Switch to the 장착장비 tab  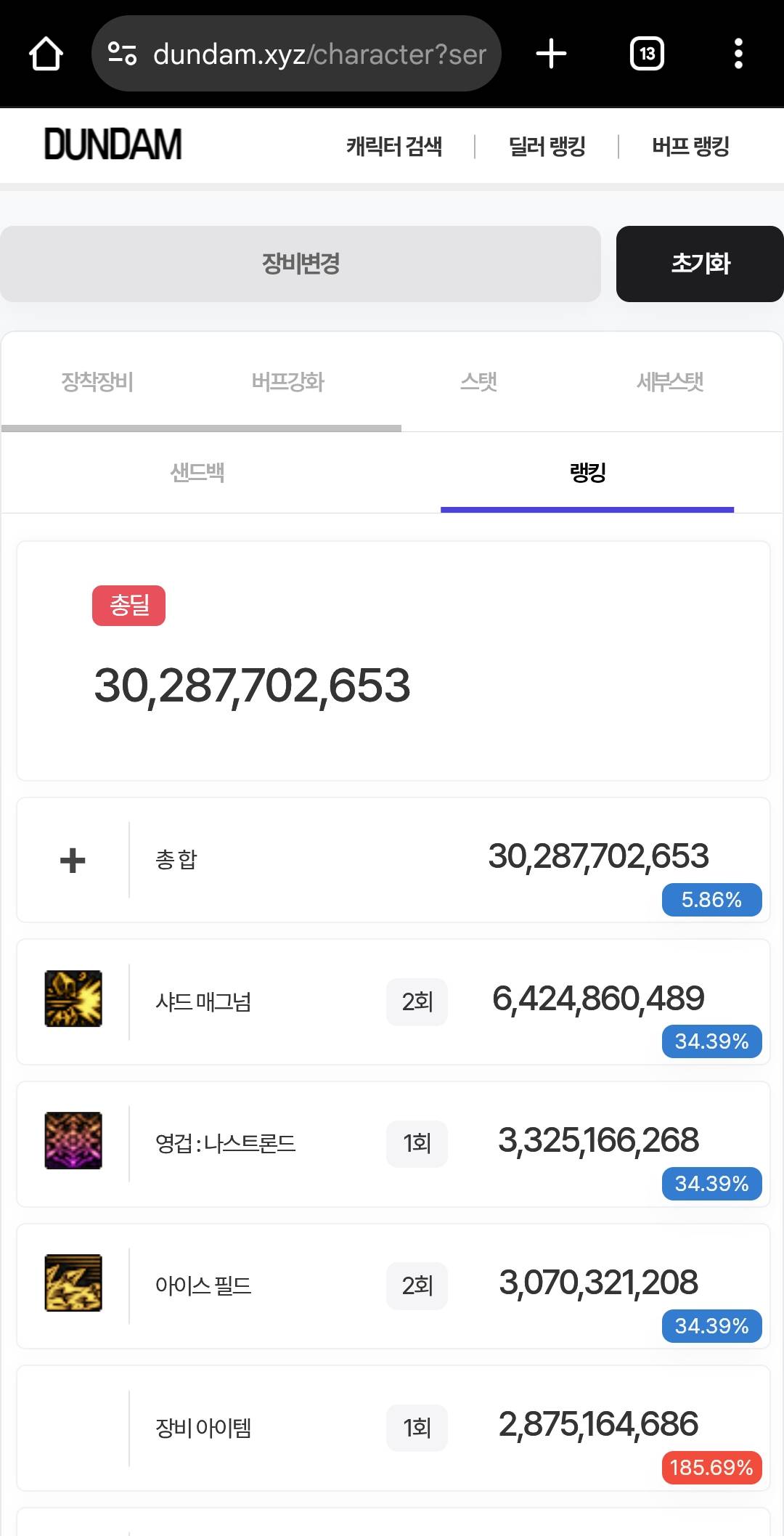click(x=97, y=381)
